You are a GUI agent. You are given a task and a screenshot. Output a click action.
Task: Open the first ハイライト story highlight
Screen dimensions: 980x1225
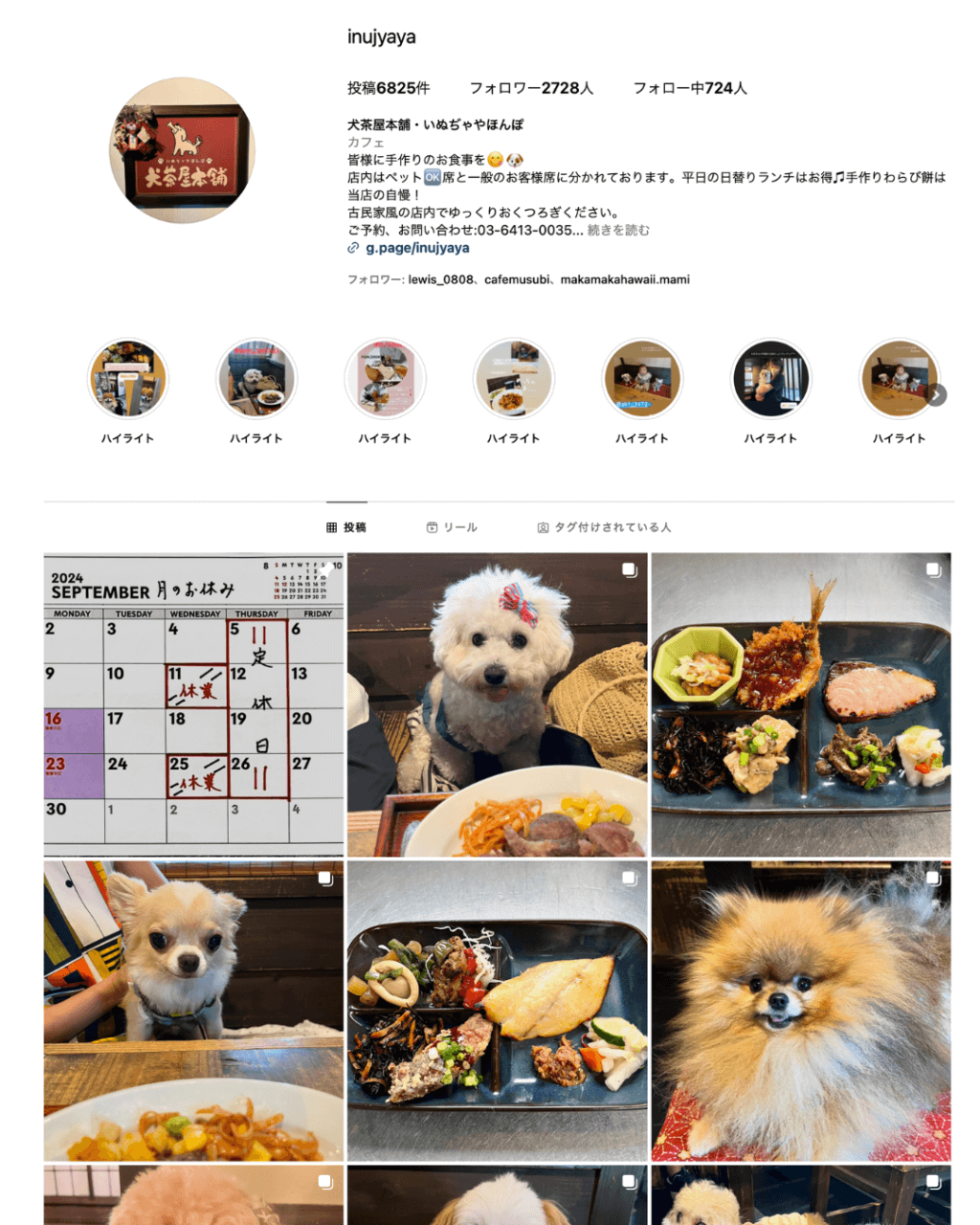pyautogui.click(x=127, y=379)
